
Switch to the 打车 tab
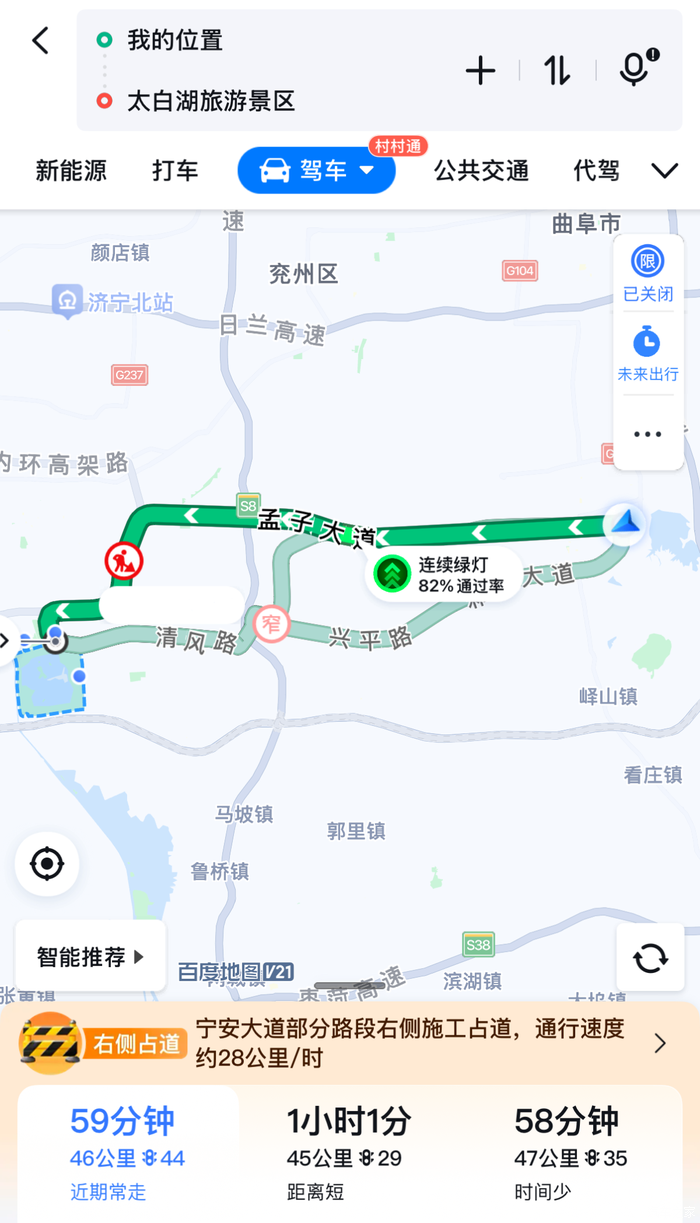tap(175, 171)
